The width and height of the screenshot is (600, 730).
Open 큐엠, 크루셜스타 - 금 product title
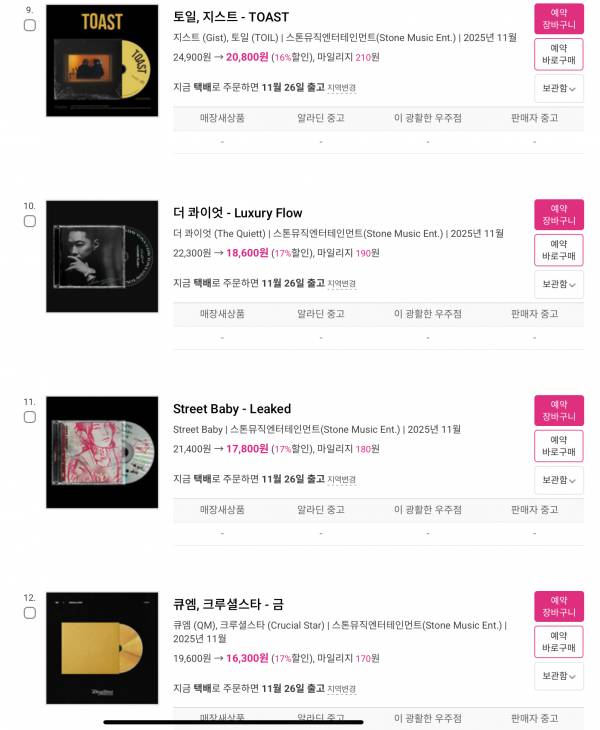(228, 604)
